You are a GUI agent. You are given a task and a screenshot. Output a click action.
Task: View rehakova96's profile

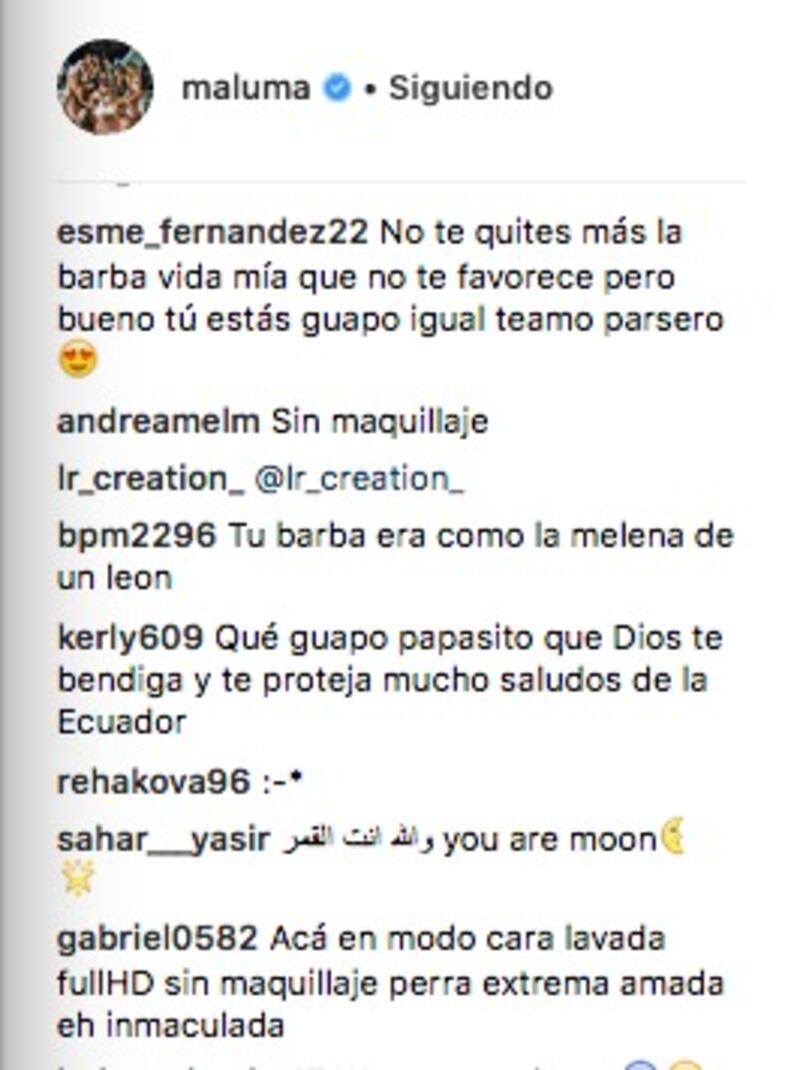pyautogui.click(x=153, y=782)
